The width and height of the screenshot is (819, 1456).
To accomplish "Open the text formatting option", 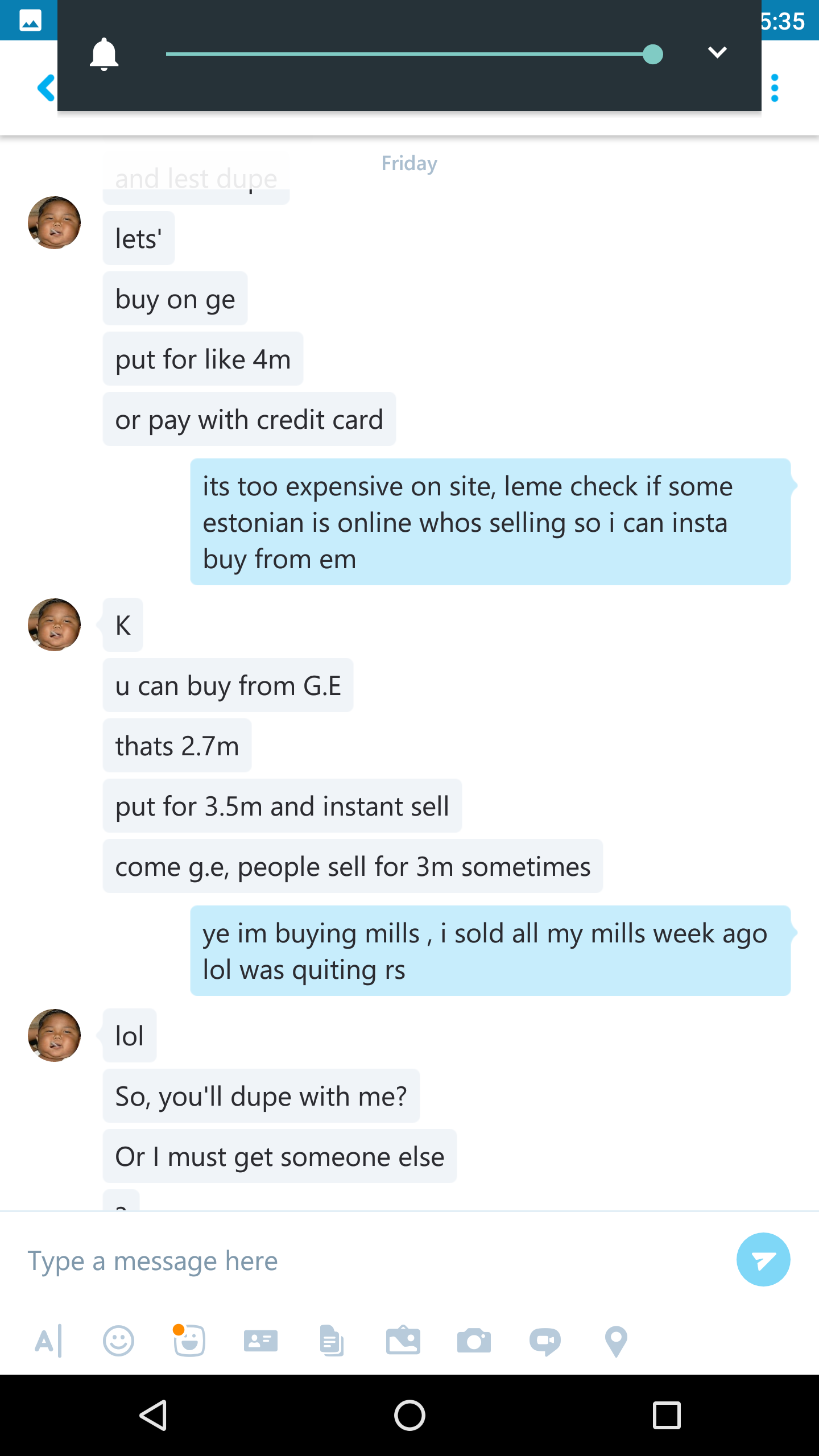I will coord(48,1342).
